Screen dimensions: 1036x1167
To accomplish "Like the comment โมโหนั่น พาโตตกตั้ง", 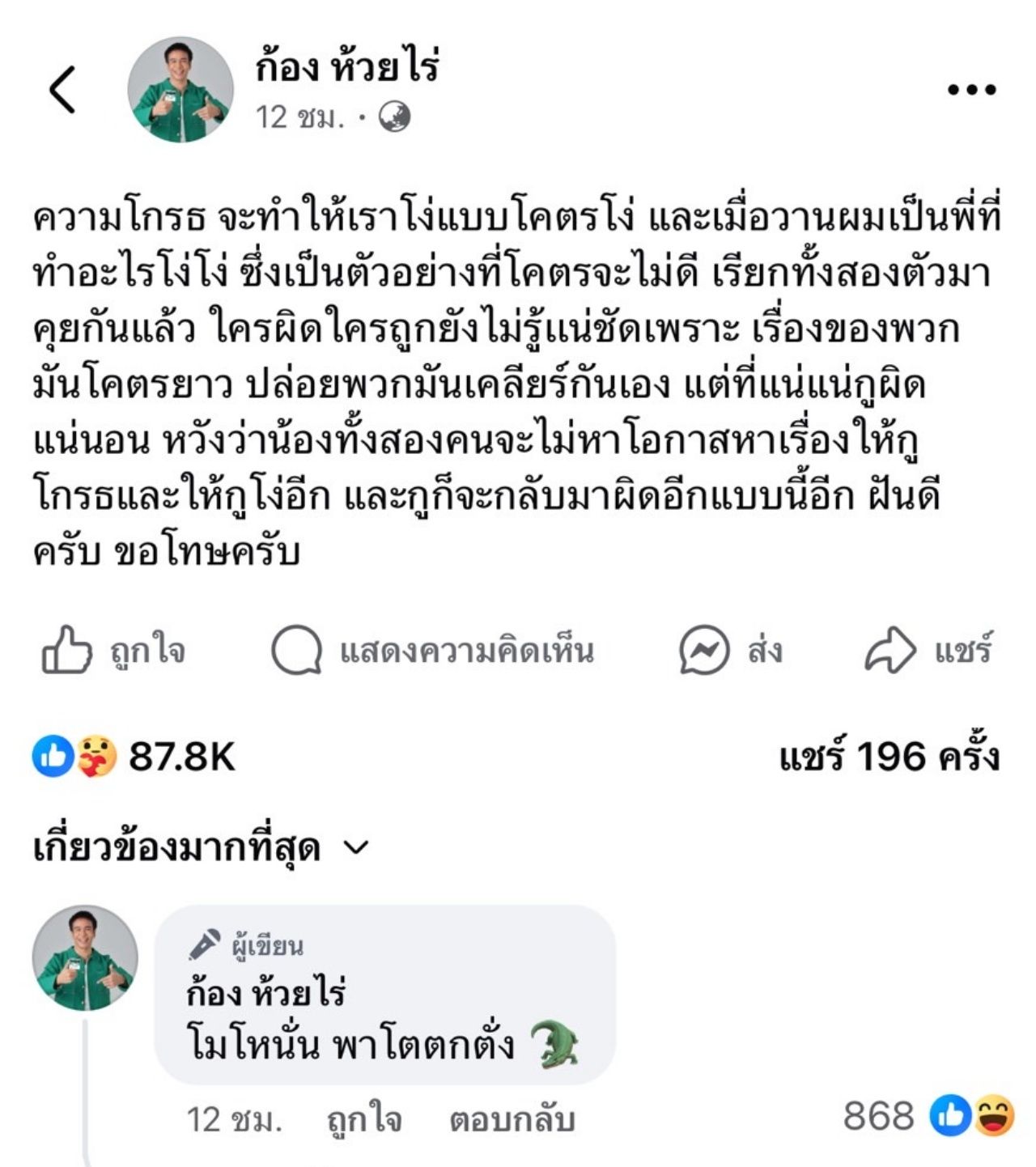I will 364,1120.
